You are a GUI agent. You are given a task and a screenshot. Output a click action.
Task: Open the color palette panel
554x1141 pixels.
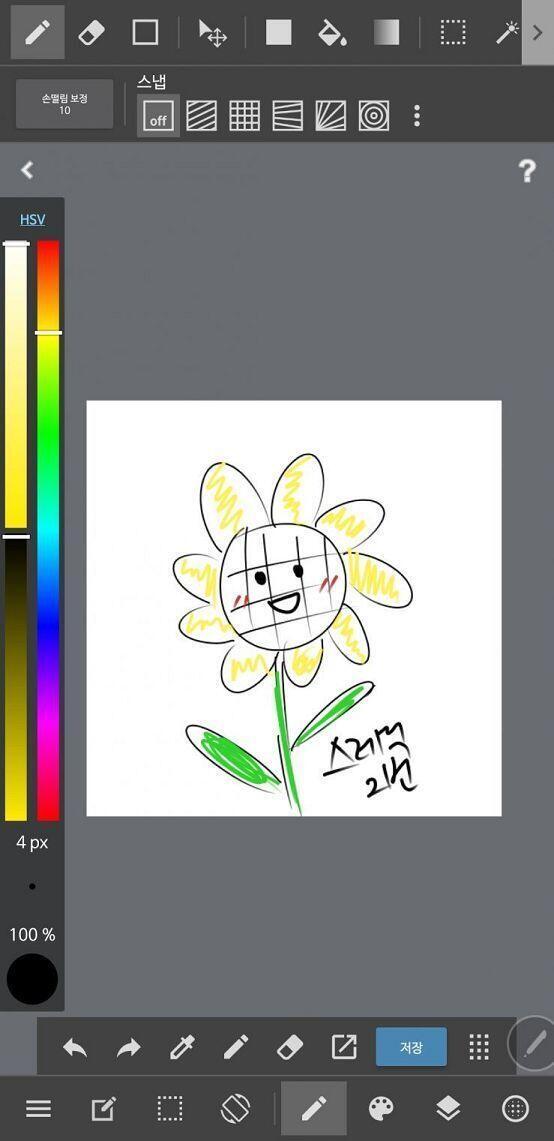[x=381, y=1108]
